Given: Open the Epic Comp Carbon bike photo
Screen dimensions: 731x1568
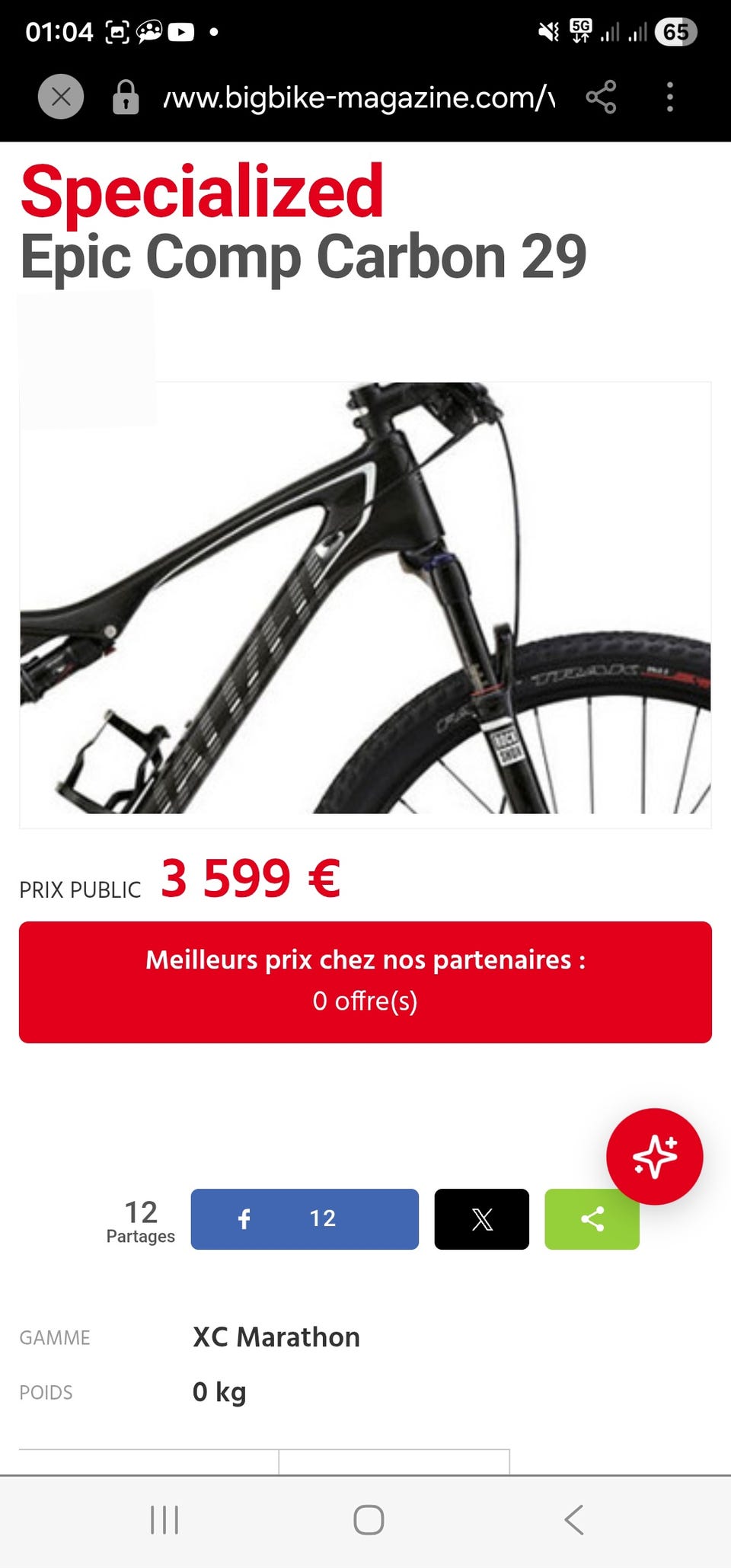Looking at the screenshot, I should pyautogui.click(x=365, y=604).
